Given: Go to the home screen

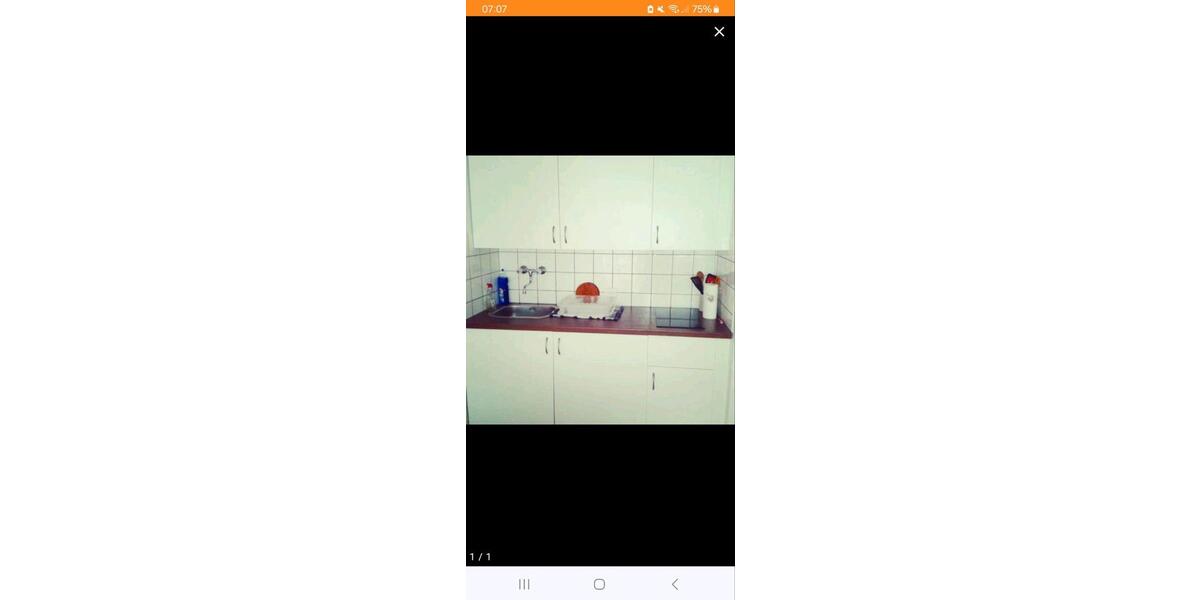Looking at the screenshot, I should point(599,584).
